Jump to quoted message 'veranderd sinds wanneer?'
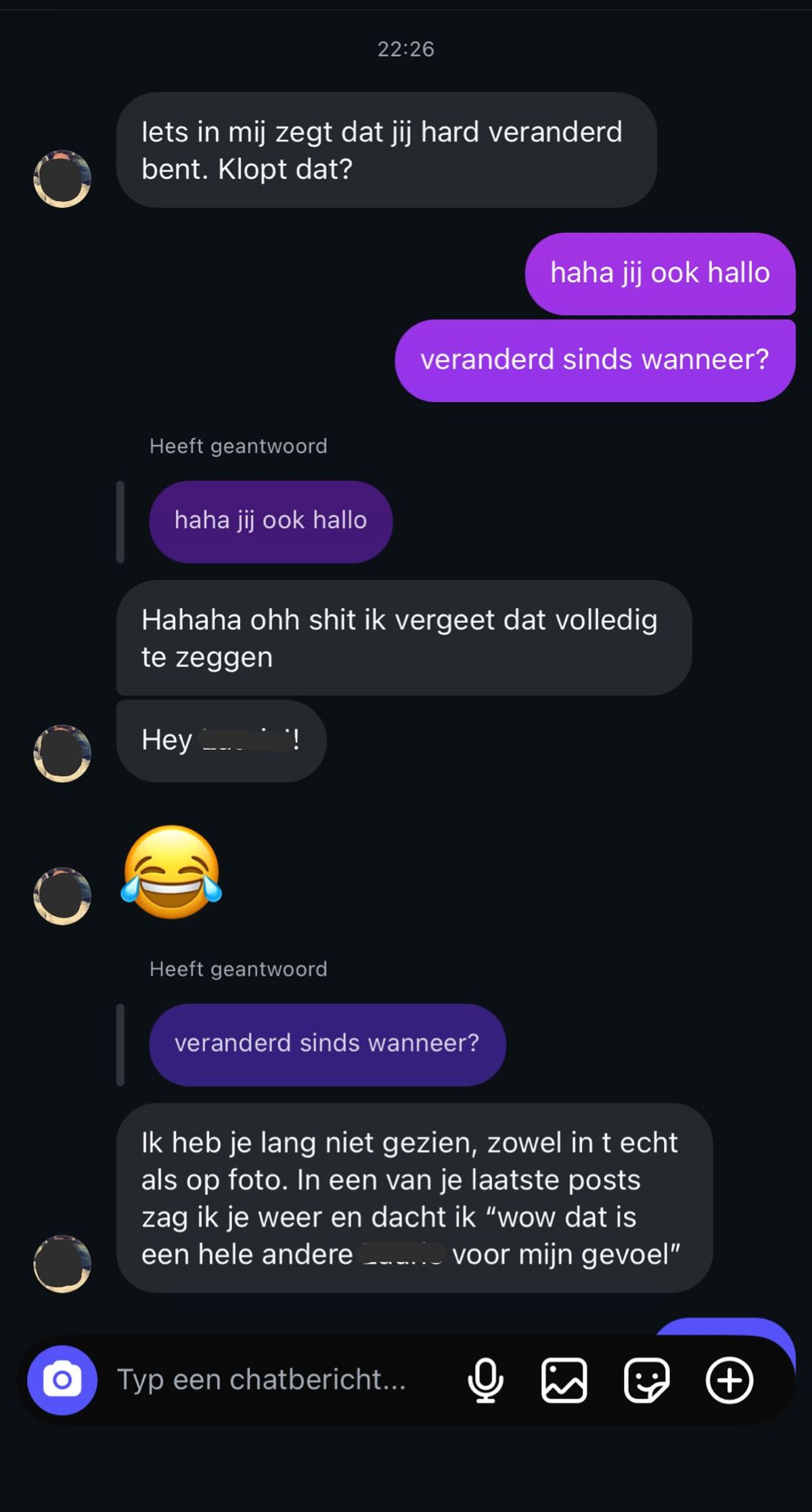The height and width of the screenshot is (1512, 812). coord(327,1044)
